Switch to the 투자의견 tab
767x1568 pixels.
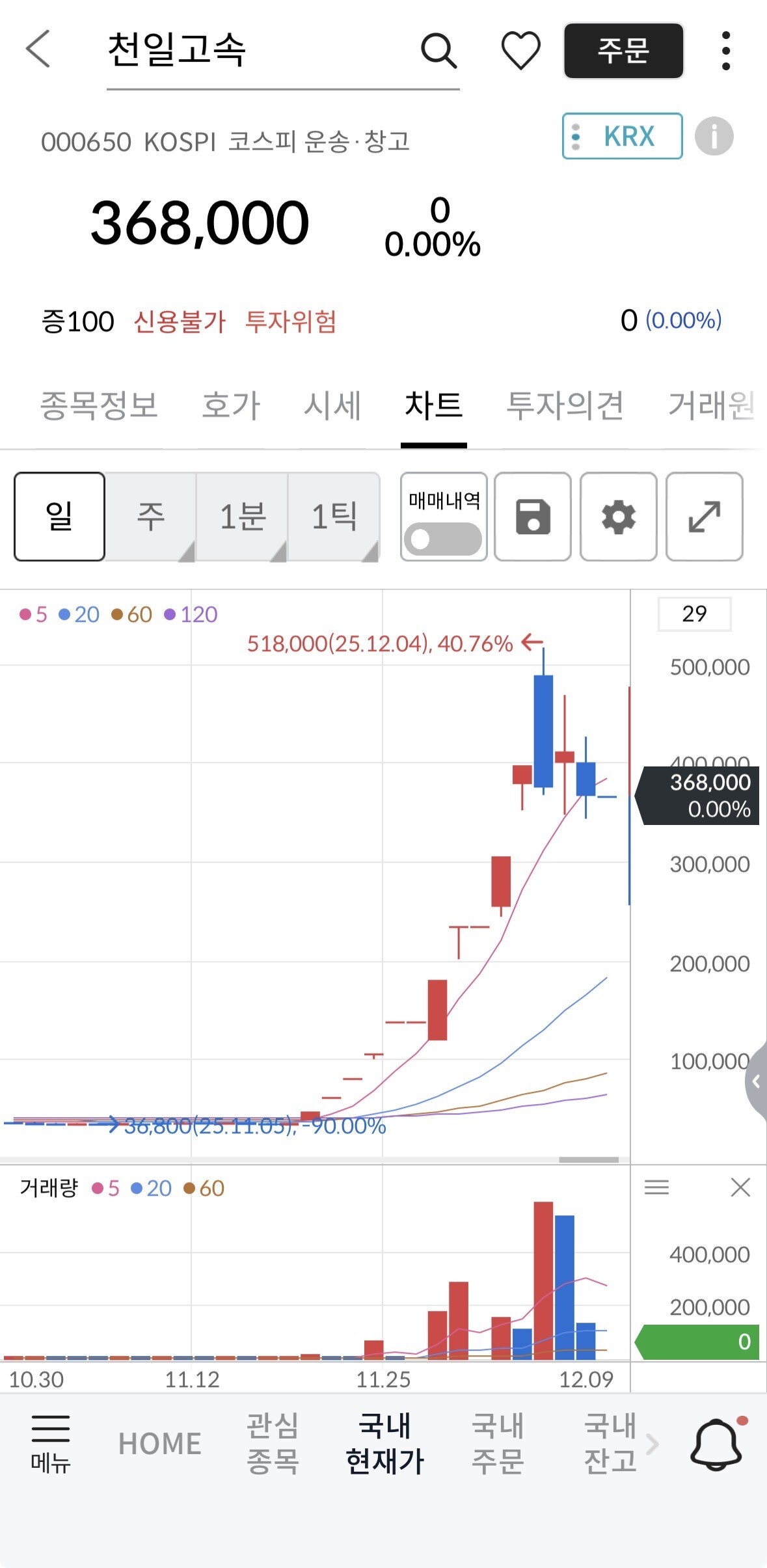point(565,405)
